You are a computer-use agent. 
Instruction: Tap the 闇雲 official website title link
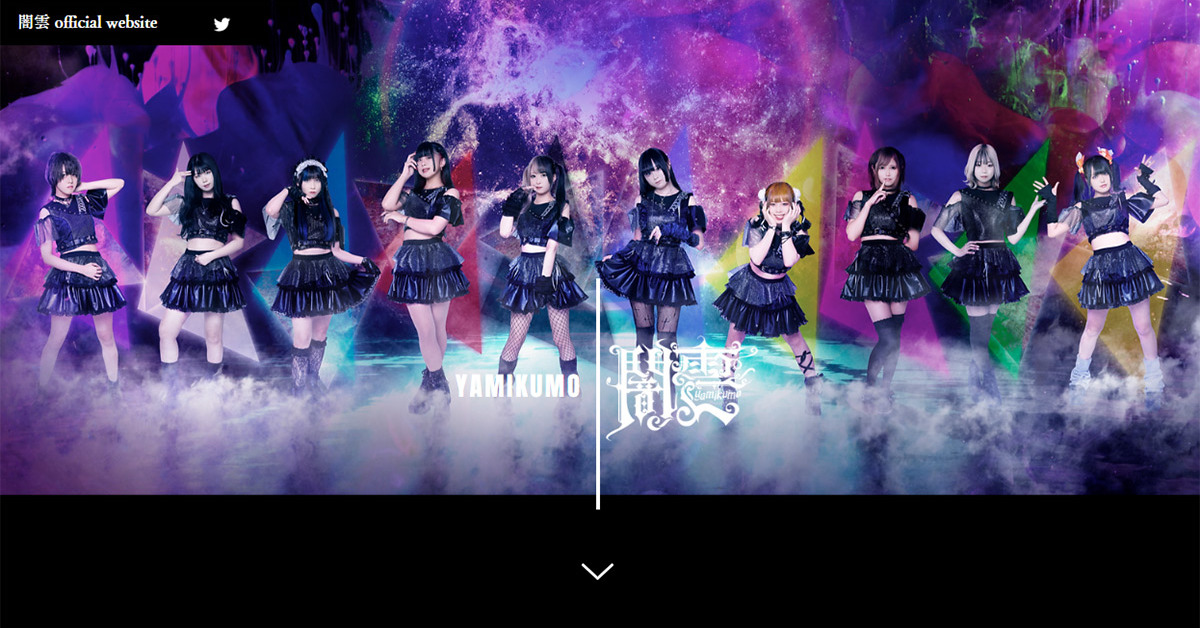point(88,23)
